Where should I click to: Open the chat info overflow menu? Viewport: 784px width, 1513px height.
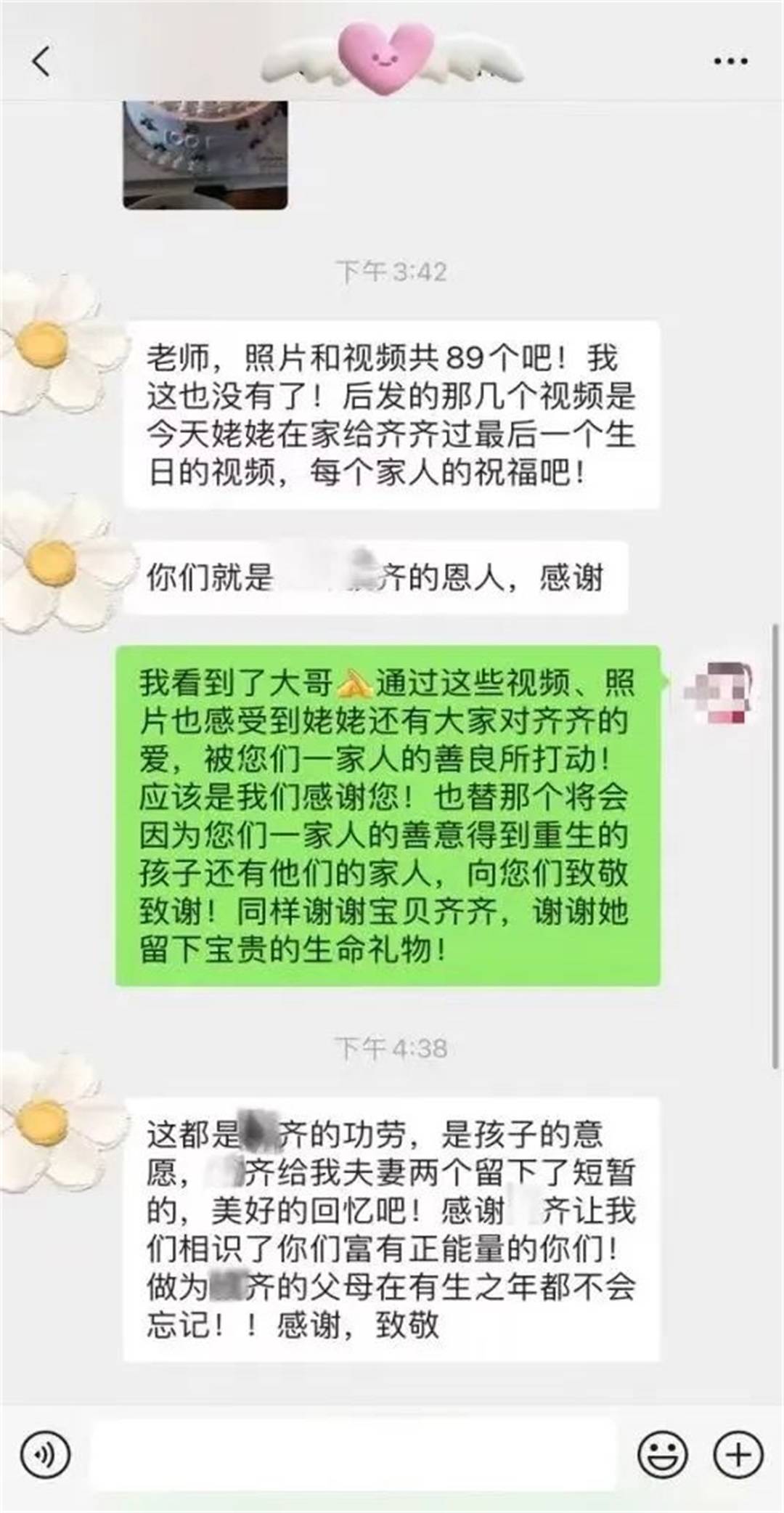730,62
